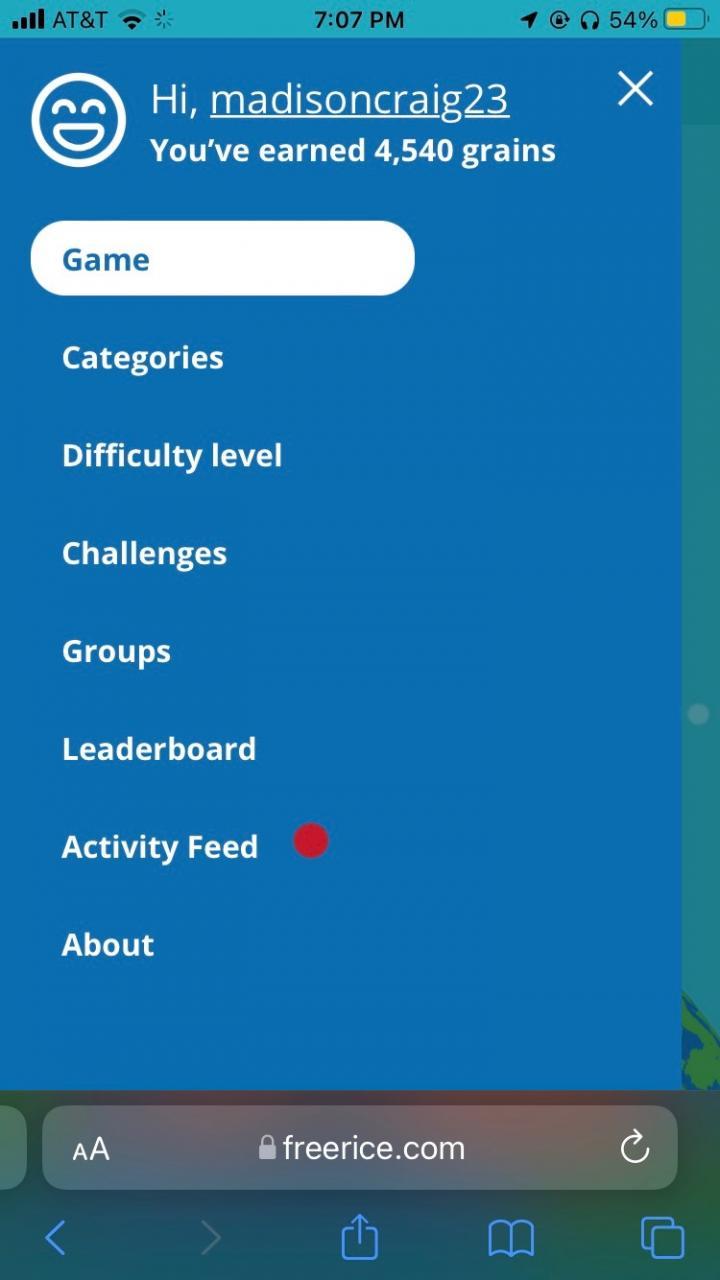Go to Difficulty level
The image size is (720, 1280).
coord(172,456)
